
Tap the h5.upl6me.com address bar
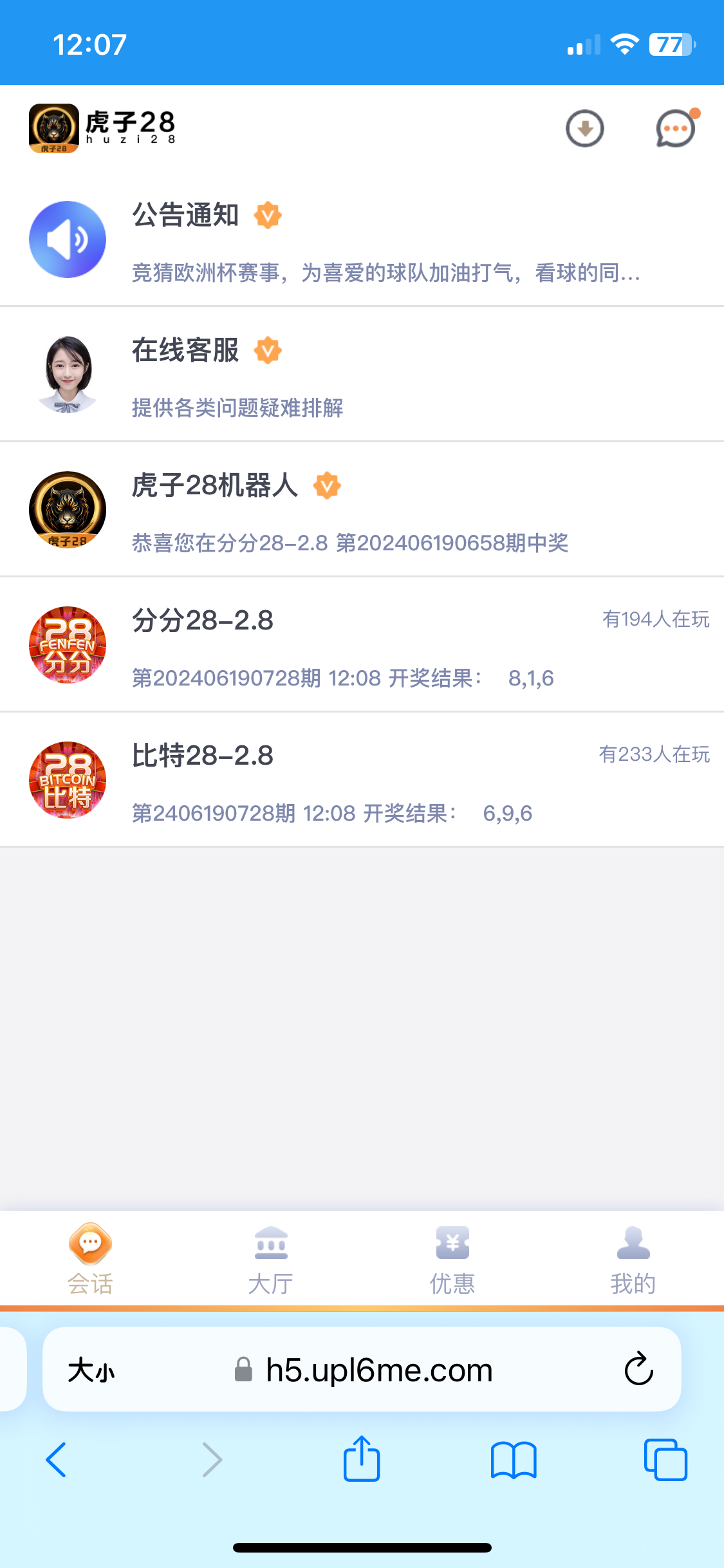click(378, 1370)
